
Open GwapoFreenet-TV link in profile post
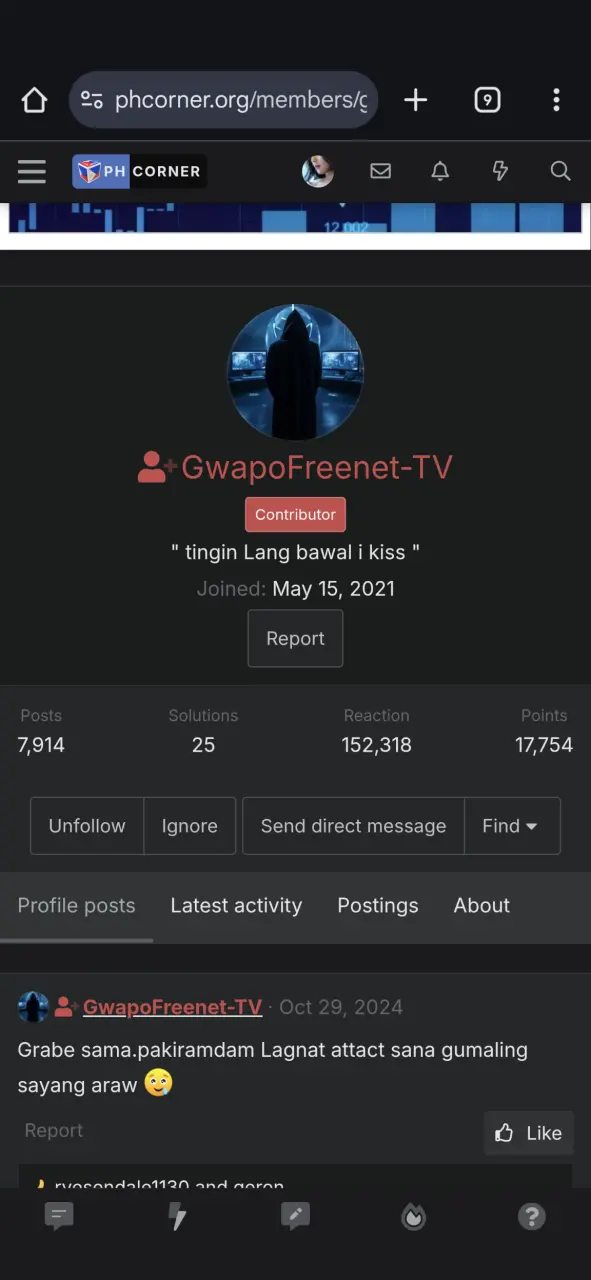point(172,1007)
